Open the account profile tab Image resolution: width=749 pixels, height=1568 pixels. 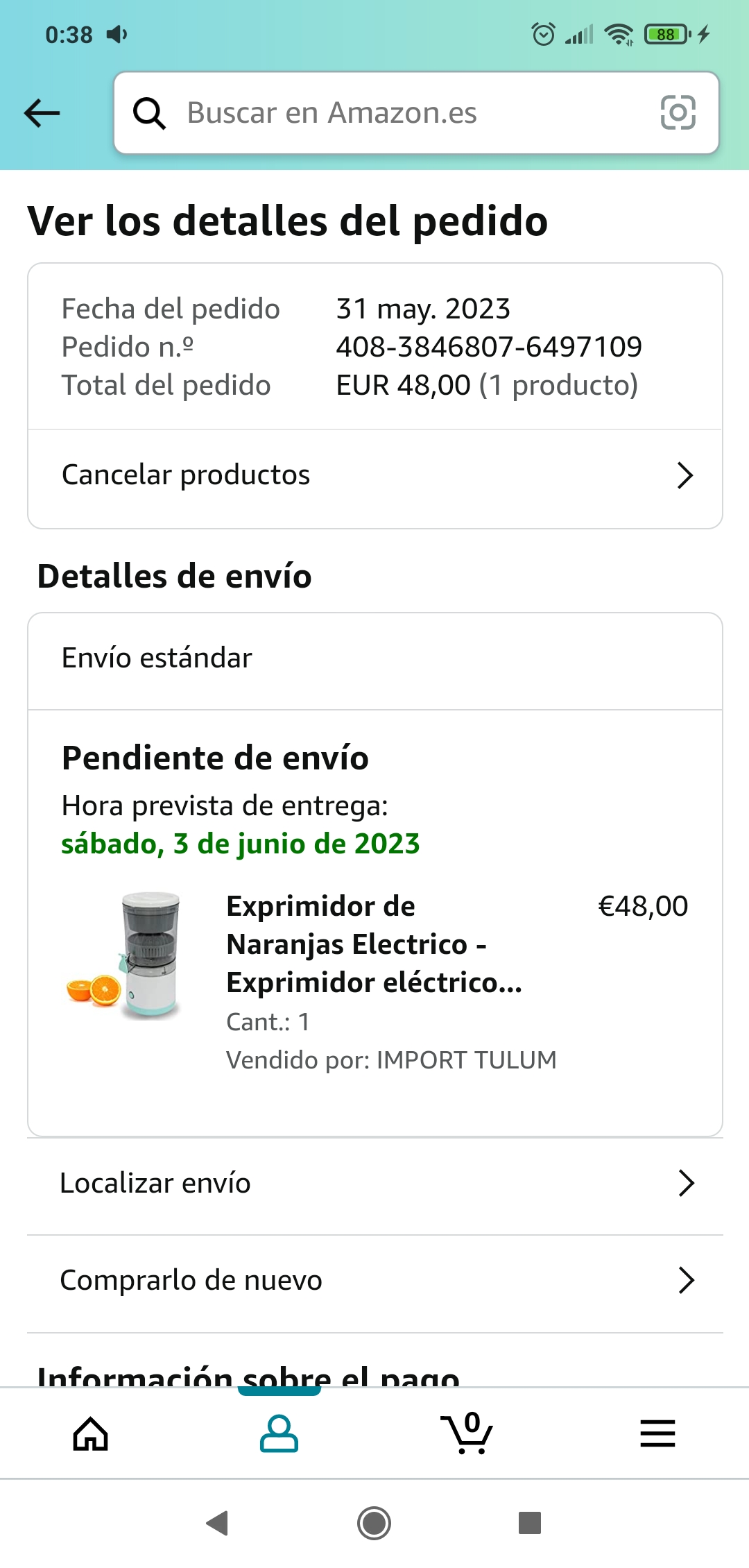(279, 1433)
